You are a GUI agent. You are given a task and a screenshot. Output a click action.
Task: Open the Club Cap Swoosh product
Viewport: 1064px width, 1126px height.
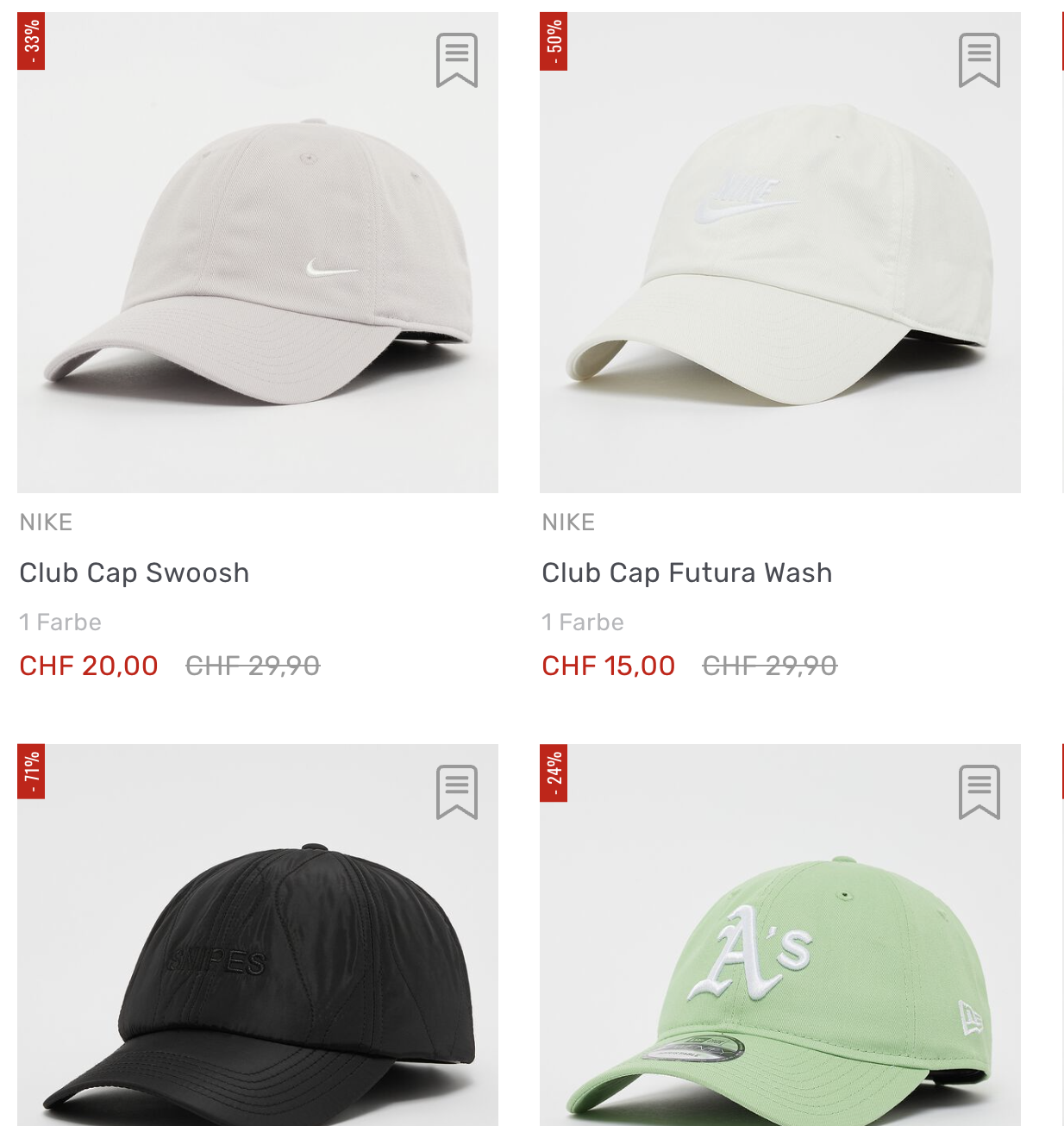(x=135, y=573)
